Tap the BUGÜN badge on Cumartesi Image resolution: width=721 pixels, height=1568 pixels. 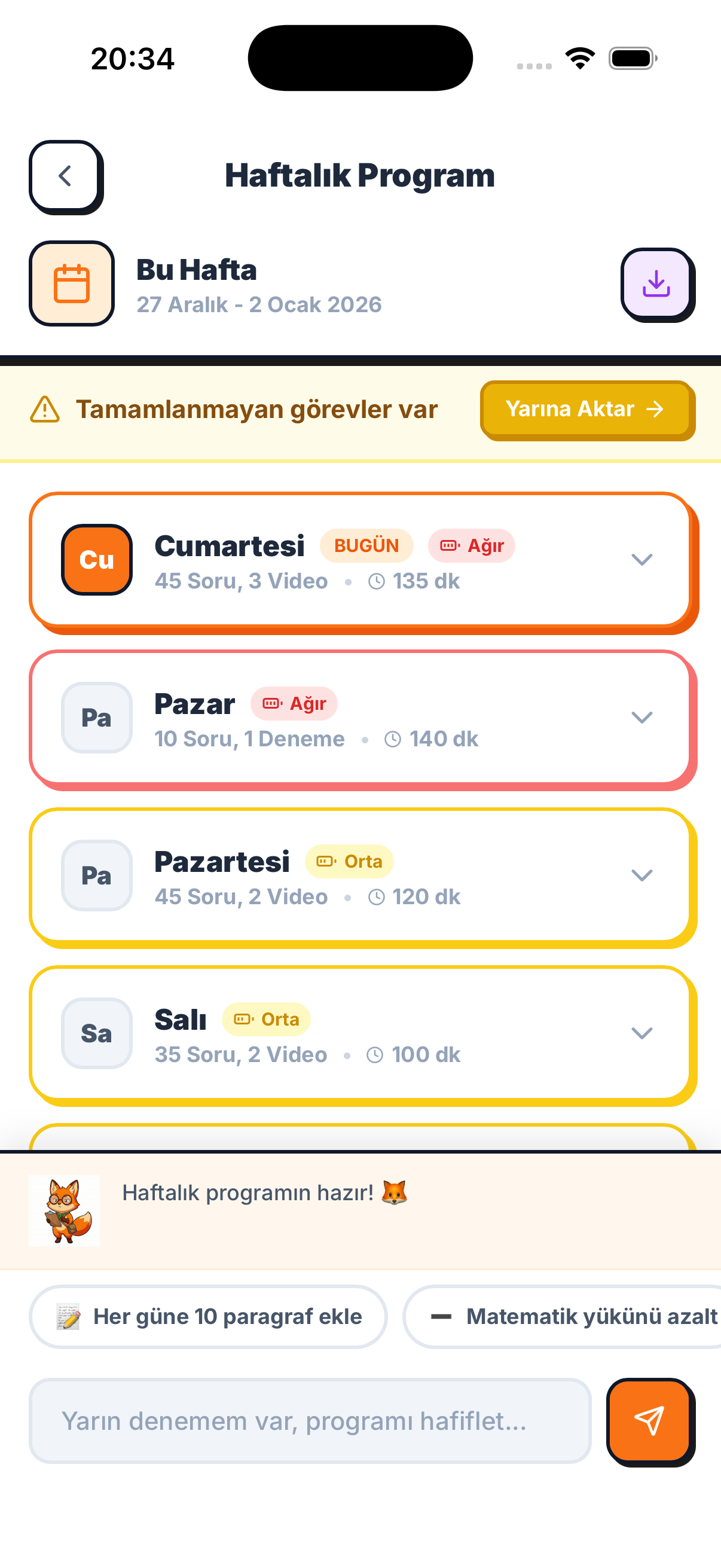tap(366, 546)
